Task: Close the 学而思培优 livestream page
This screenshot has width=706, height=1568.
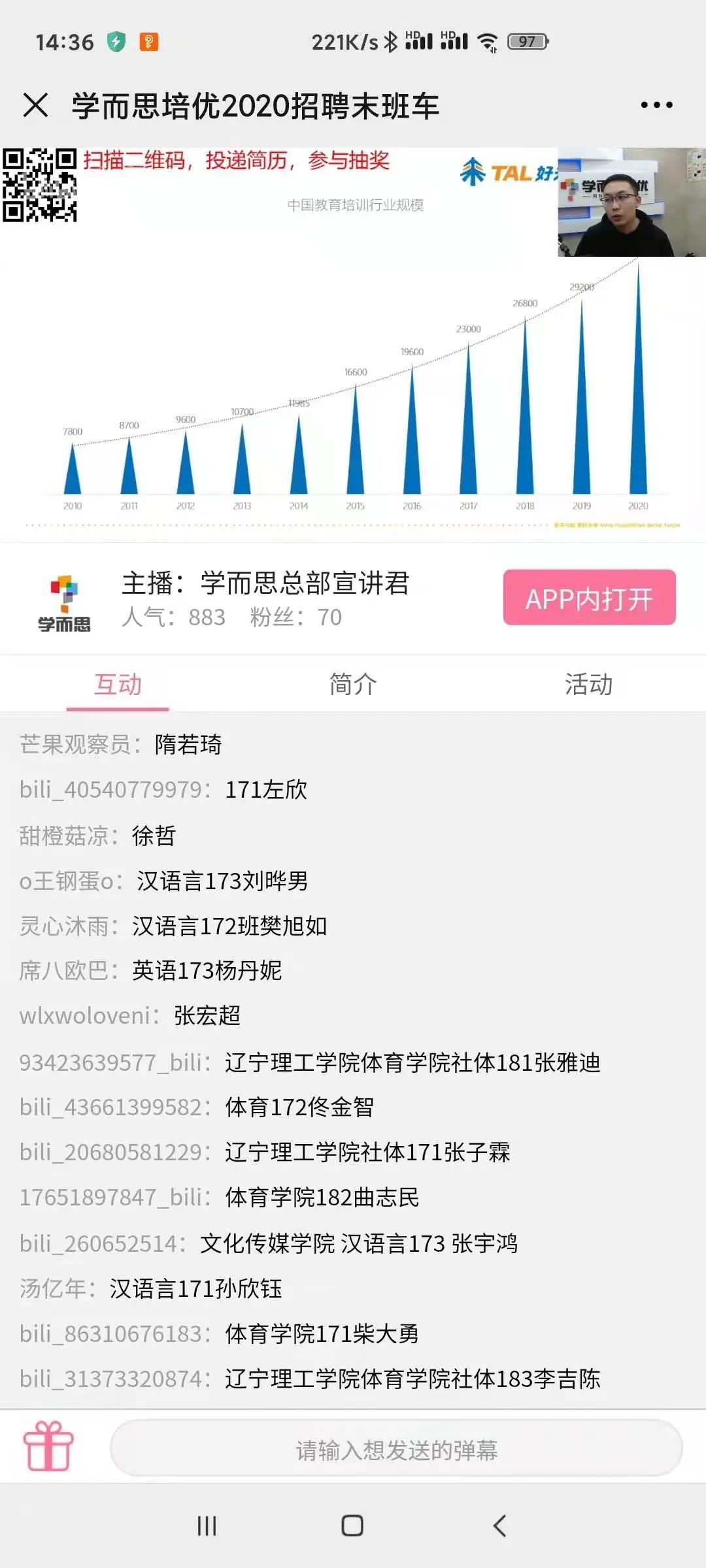Action: click(35, 105)
